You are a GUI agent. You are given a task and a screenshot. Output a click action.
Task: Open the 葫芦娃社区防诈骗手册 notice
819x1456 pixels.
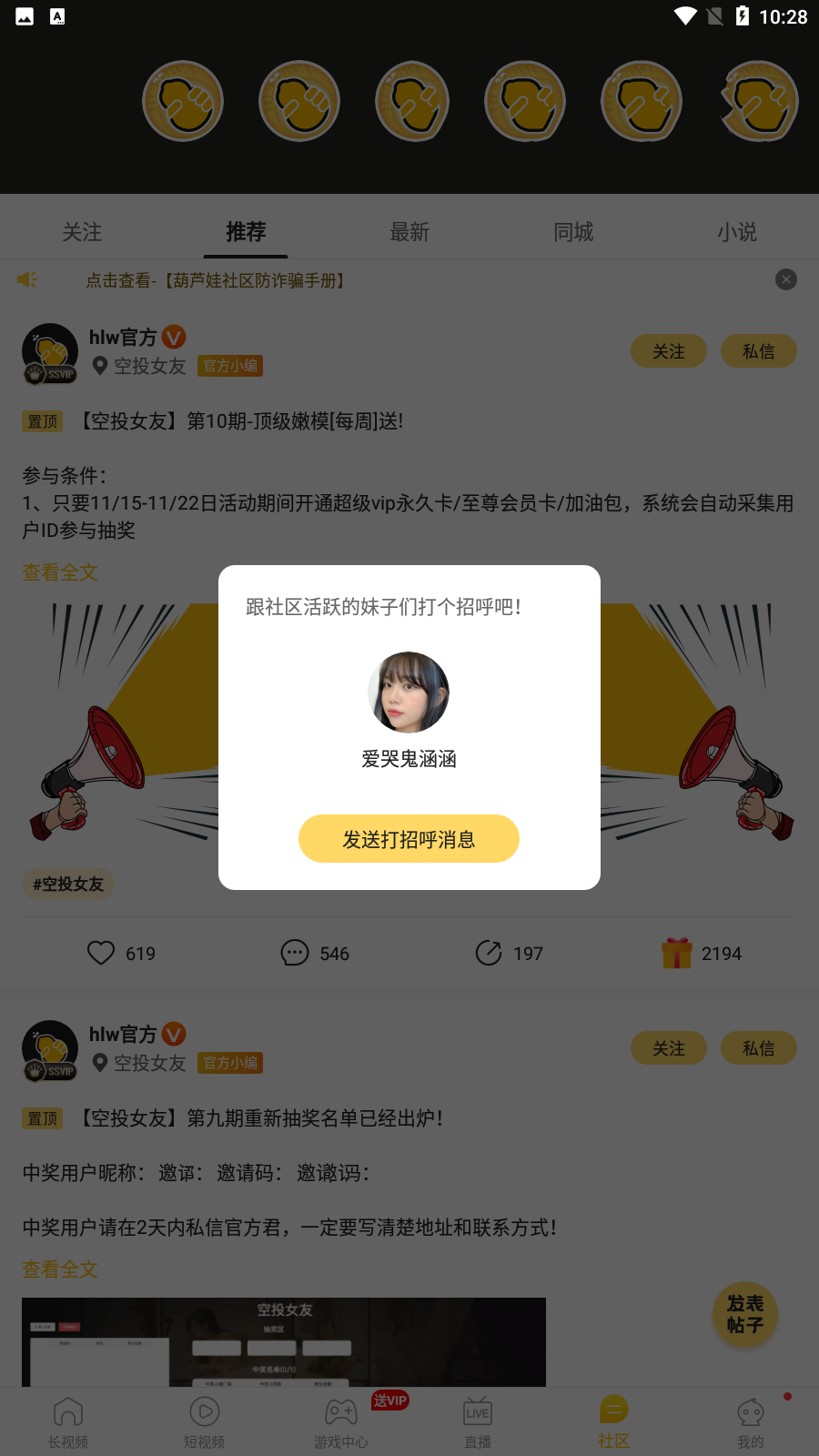point(217,280)
